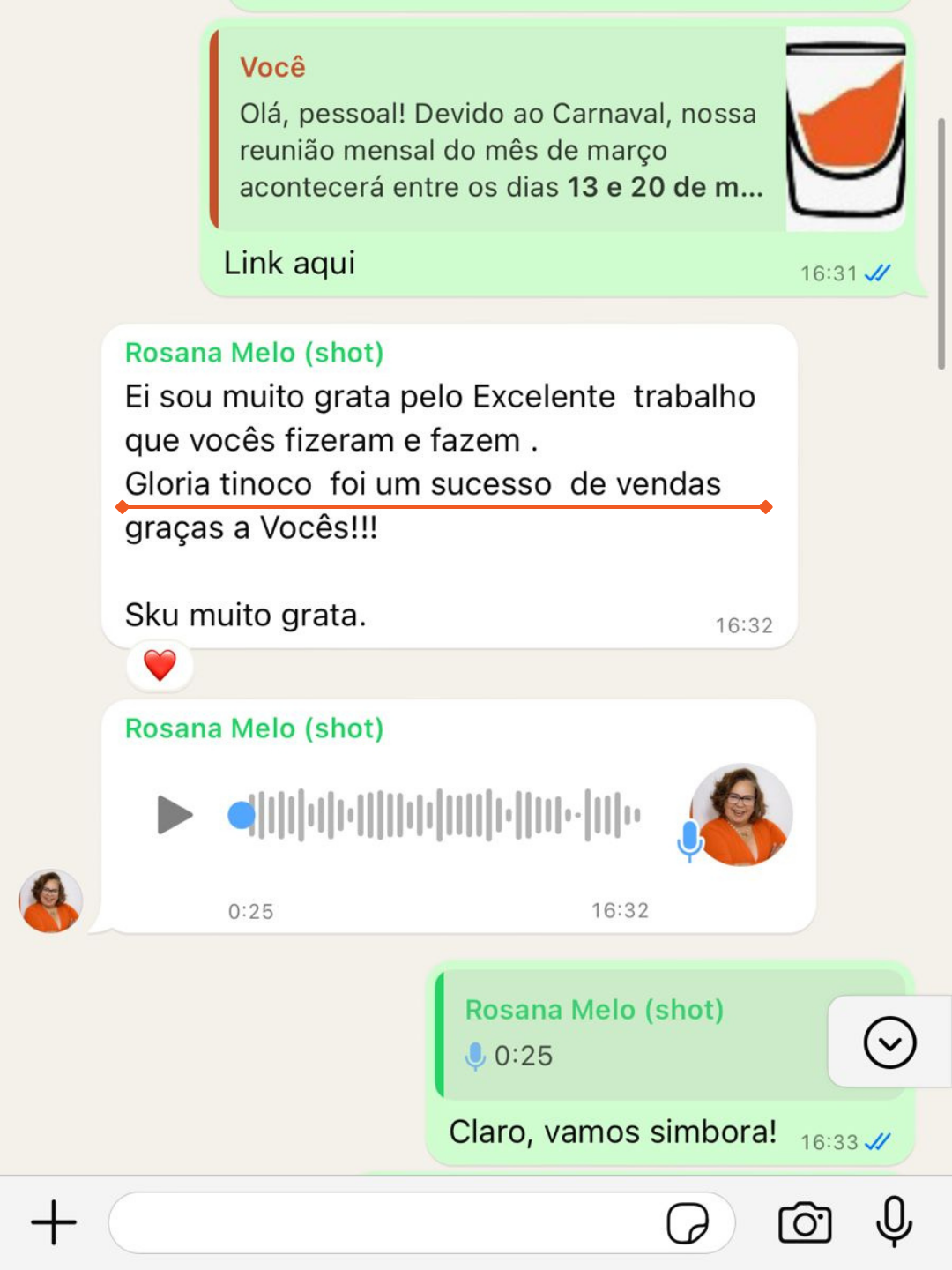The width and height of the screenshot is (952, 1270).
Task: Open the attachments plus button
Action: tap(54, 1222)
